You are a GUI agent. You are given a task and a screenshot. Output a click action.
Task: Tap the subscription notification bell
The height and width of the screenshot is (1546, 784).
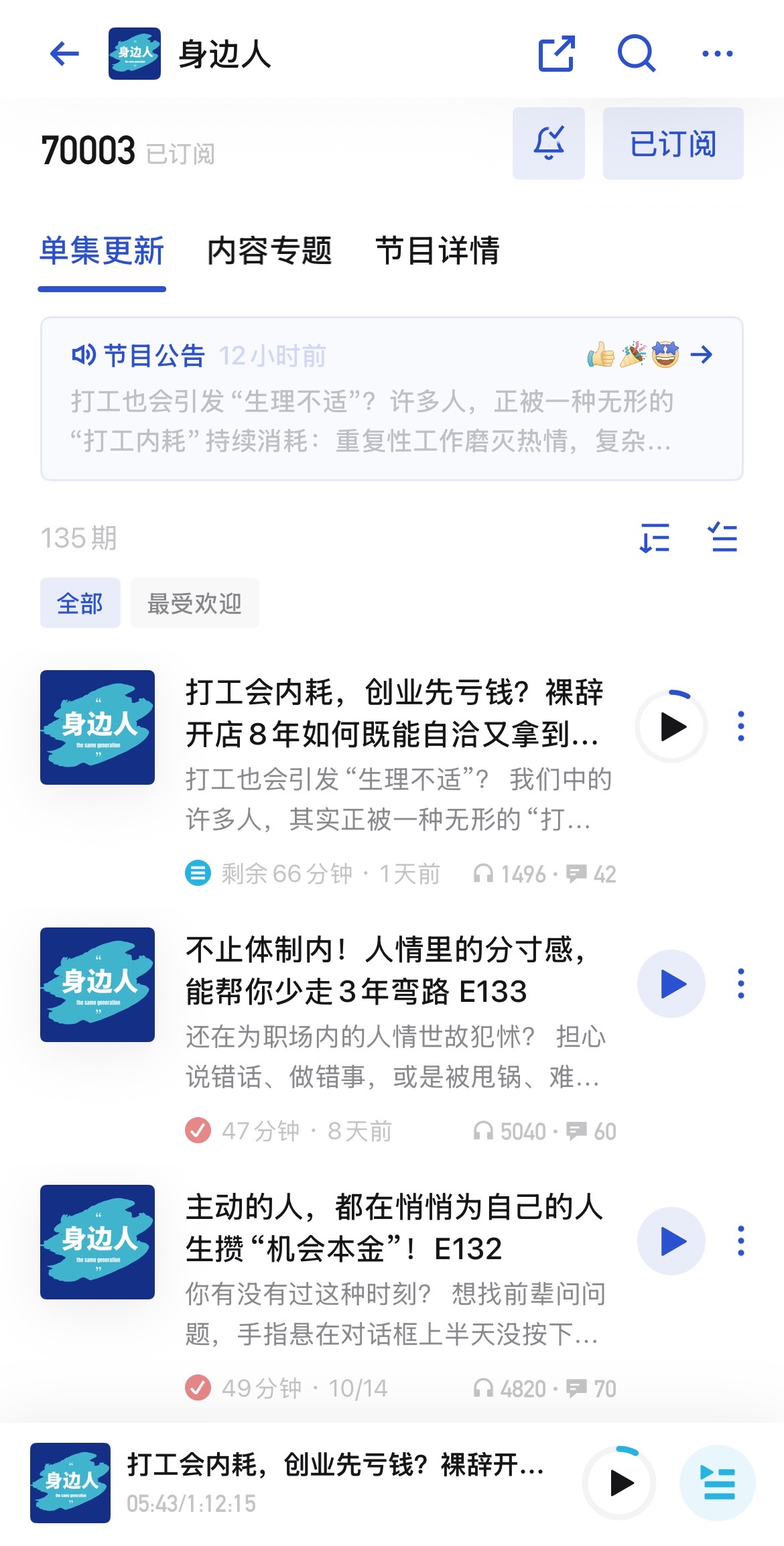coord(549,143)
